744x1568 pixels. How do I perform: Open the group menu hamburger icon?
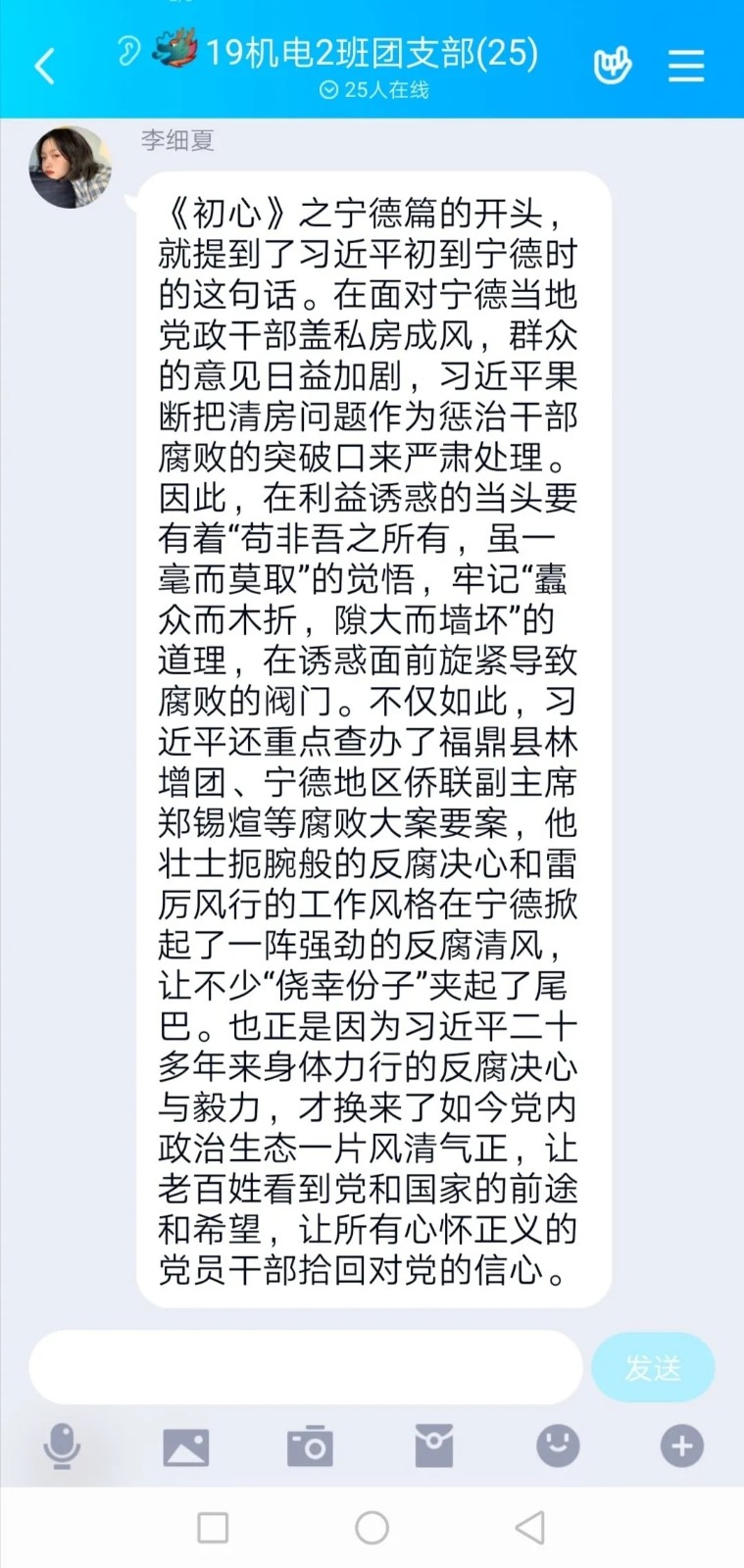tap(686, 67)
